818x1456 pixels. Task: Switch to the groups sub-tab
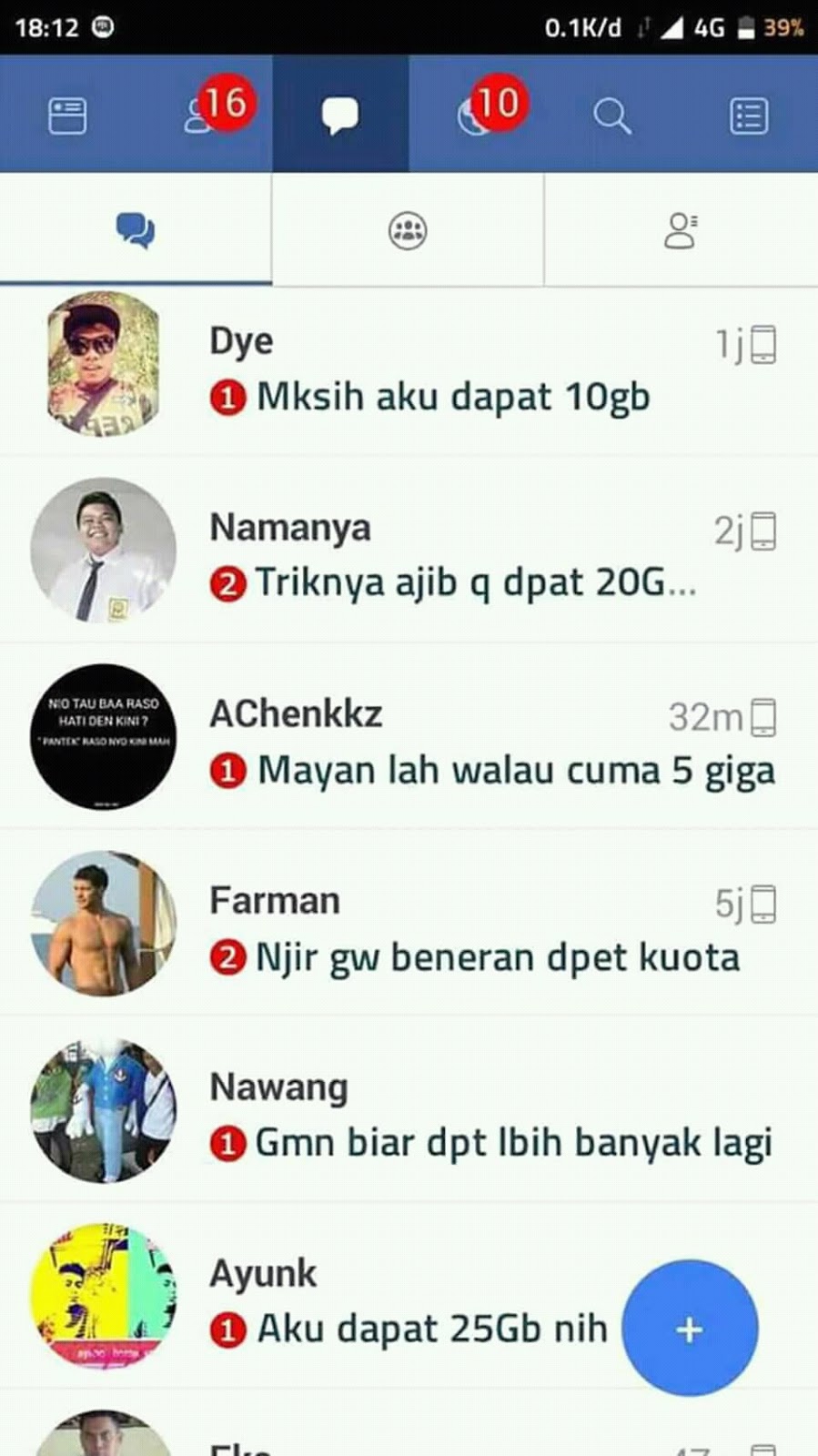pyautogui.click(x=408, y=230)
